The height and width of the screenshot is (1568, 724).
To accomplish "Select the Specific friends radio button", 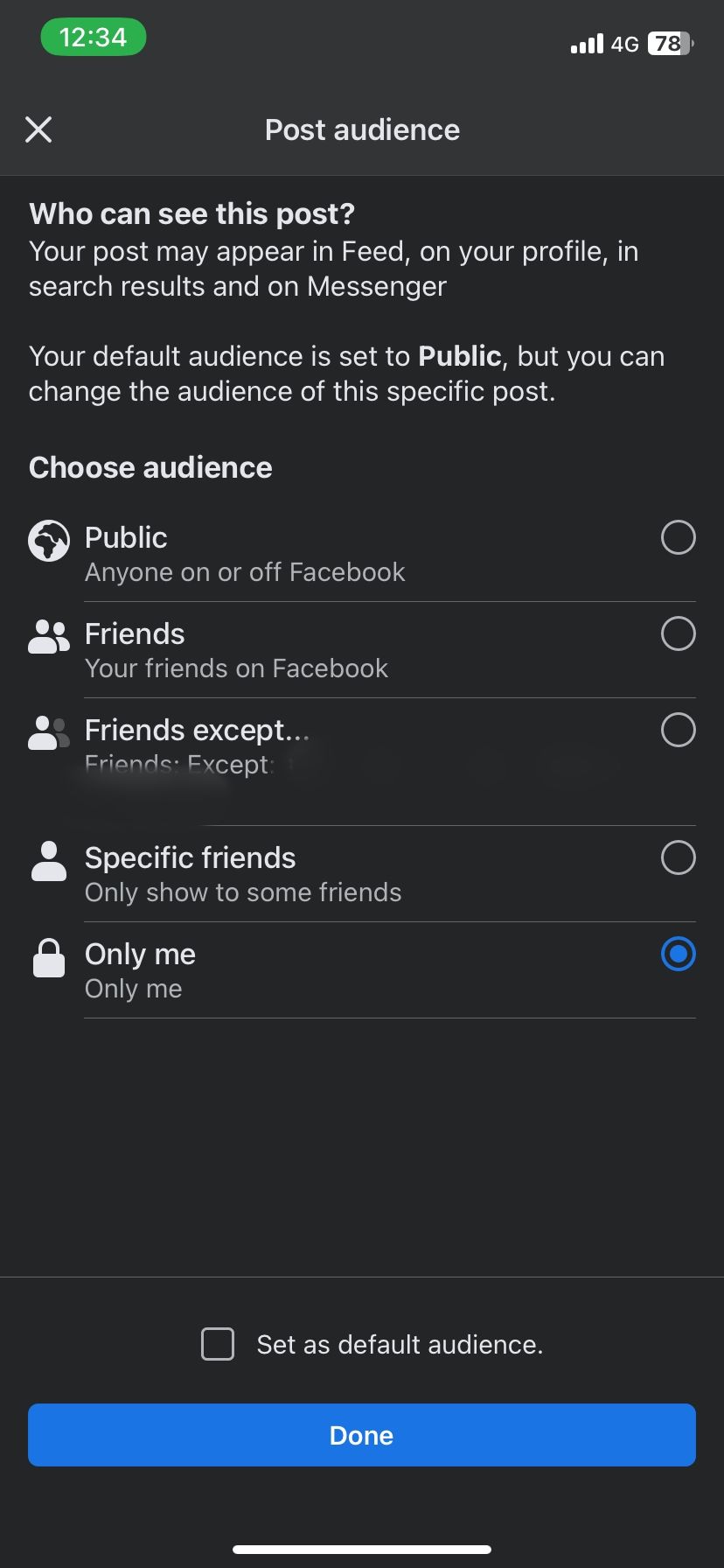I will (678, 857).
